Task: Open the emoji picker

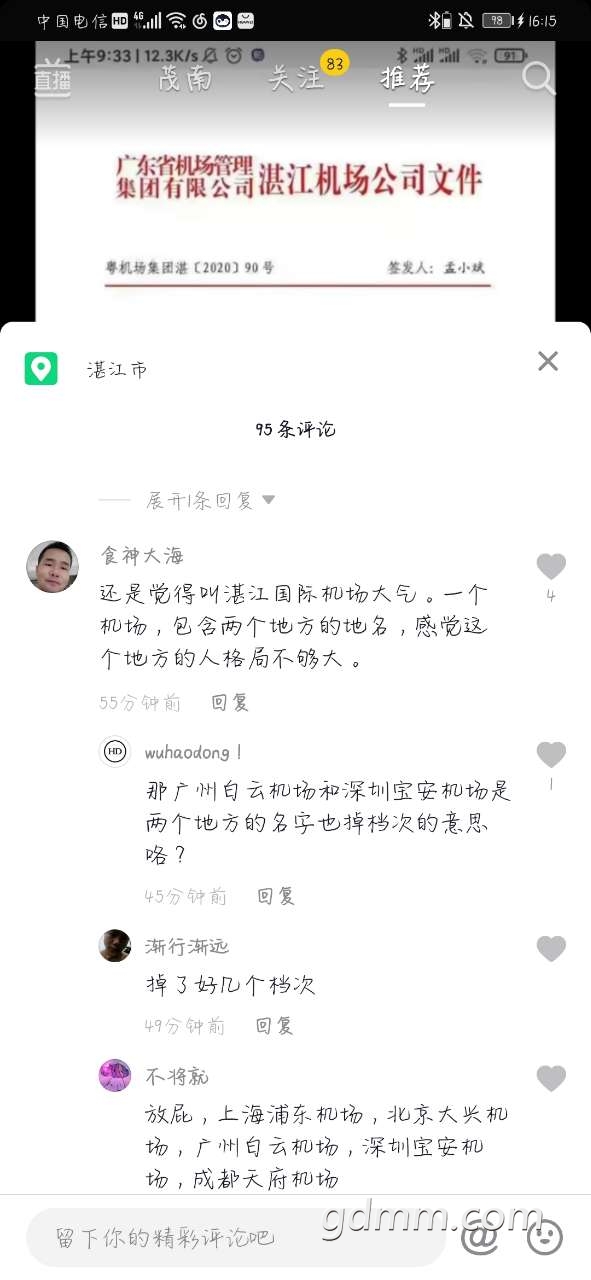Action: tap(545, 1238)
